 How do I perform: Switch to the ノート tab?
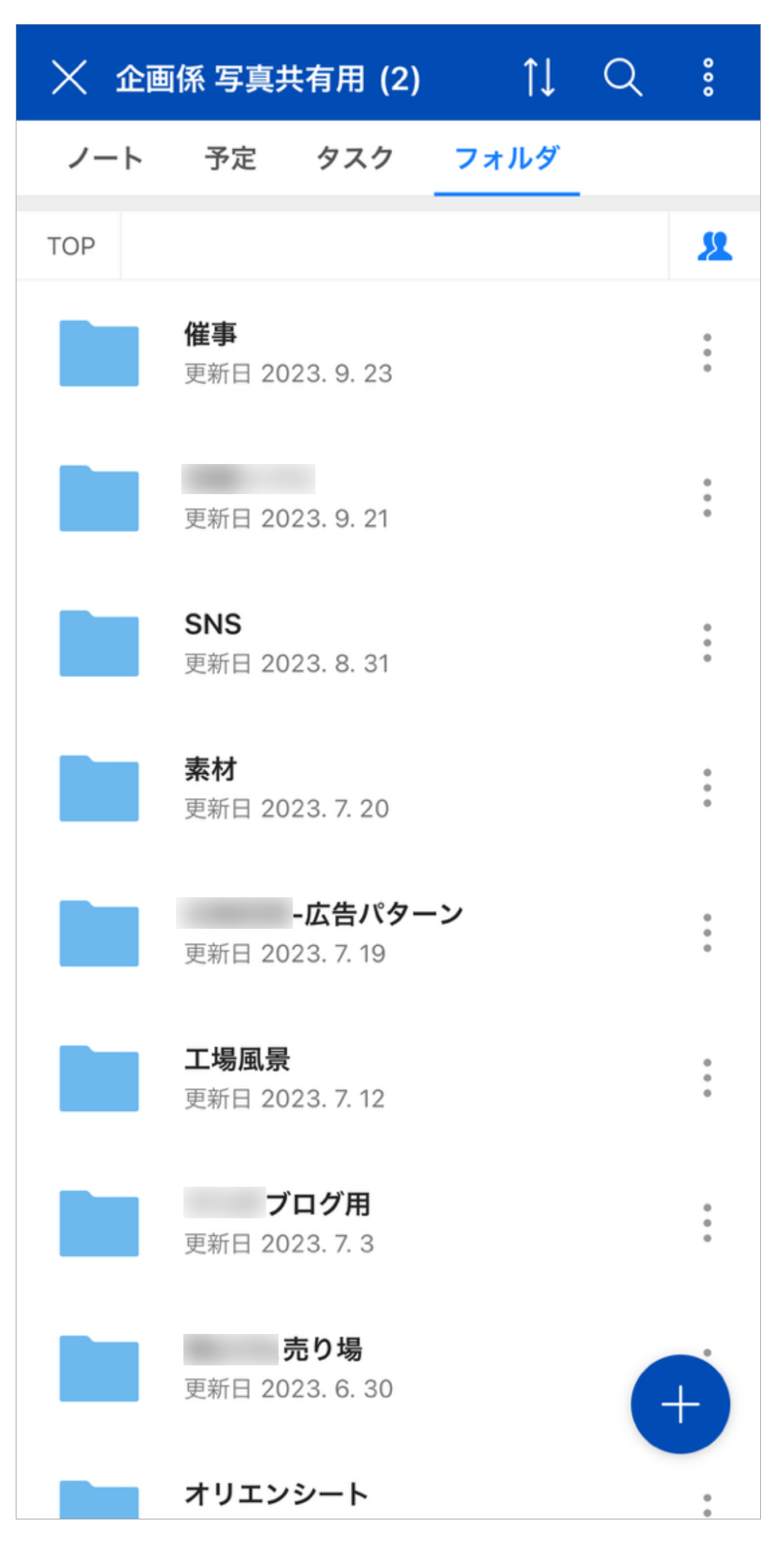(x=105, y=159)
